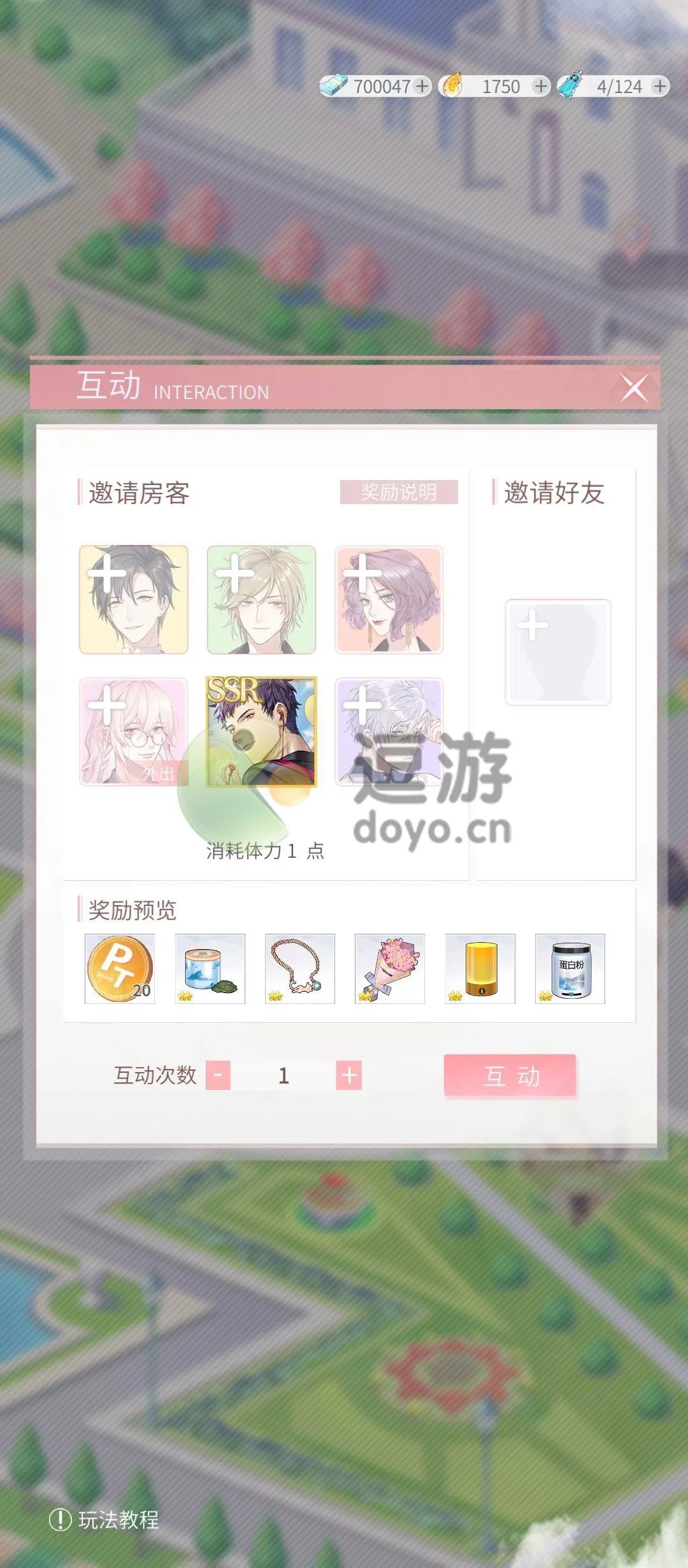Start interaction with the 互动 button

point(510,1075)
